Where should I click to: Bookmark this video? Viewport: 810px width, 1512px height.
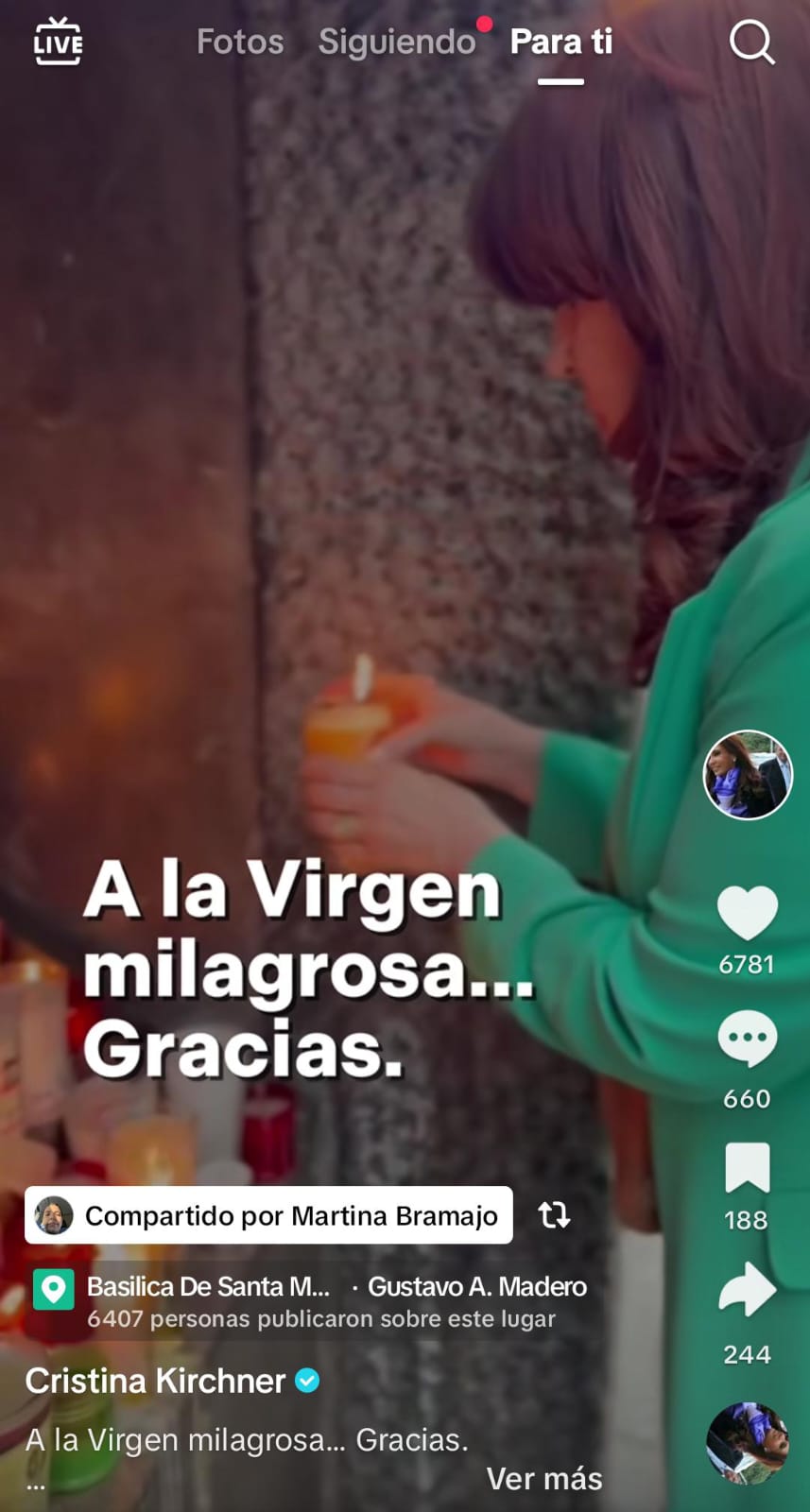(748, 1168)
